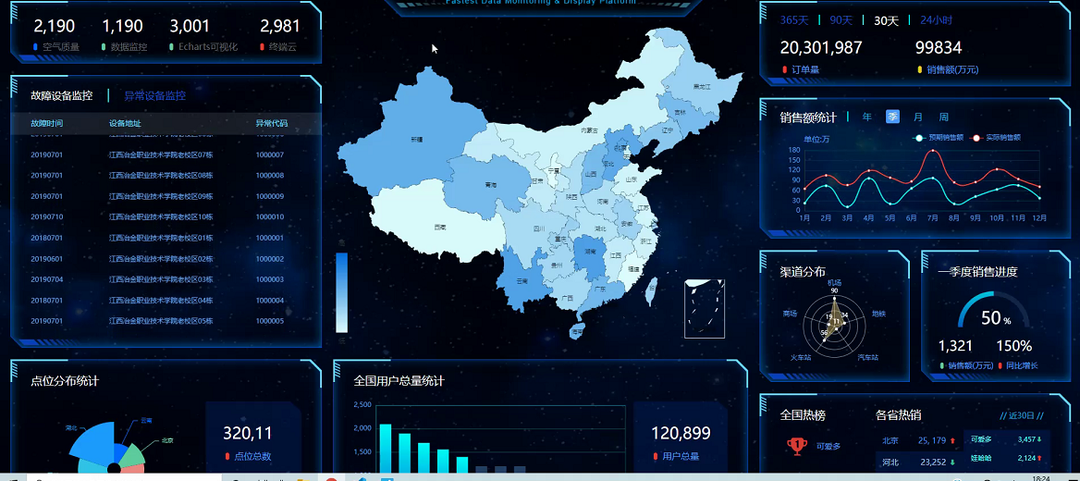Screen dimensions: 1080x481
Task: Open the 故障设备监控 tab
Action: tap(61, 96)
